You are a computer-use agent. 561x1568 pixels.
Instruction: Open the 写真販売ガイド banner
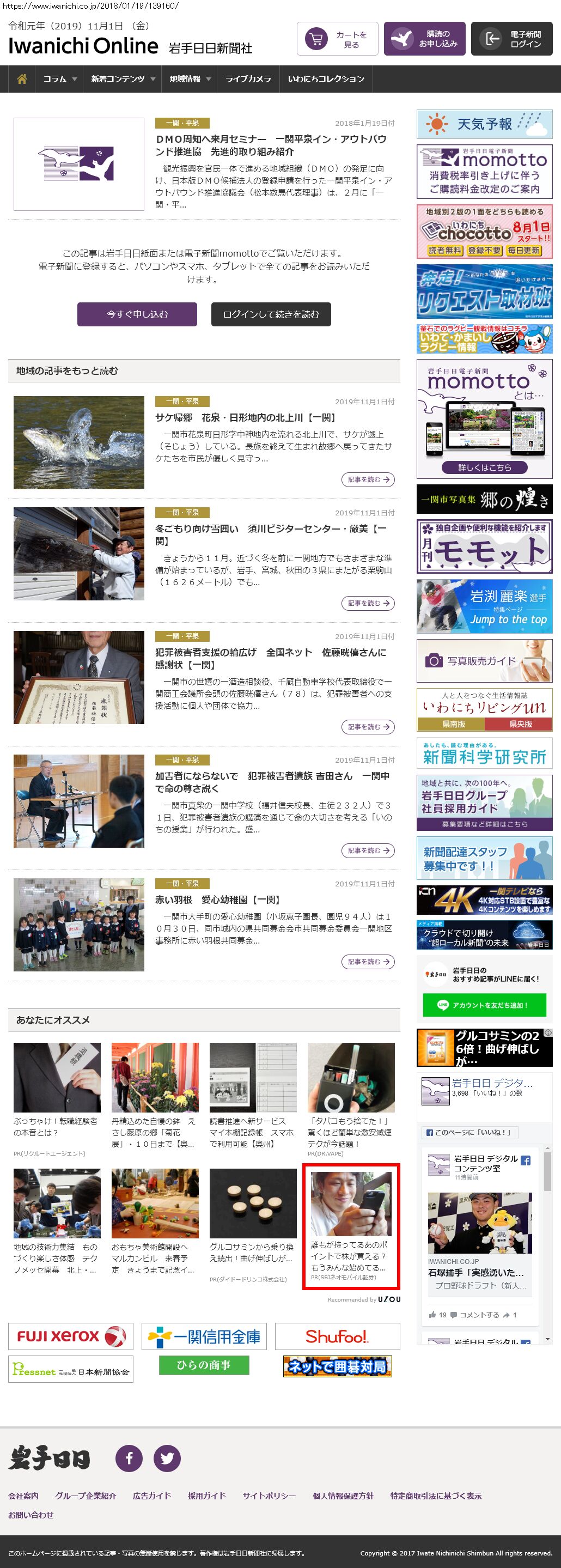pyautogui.click(x=484, y=660)
